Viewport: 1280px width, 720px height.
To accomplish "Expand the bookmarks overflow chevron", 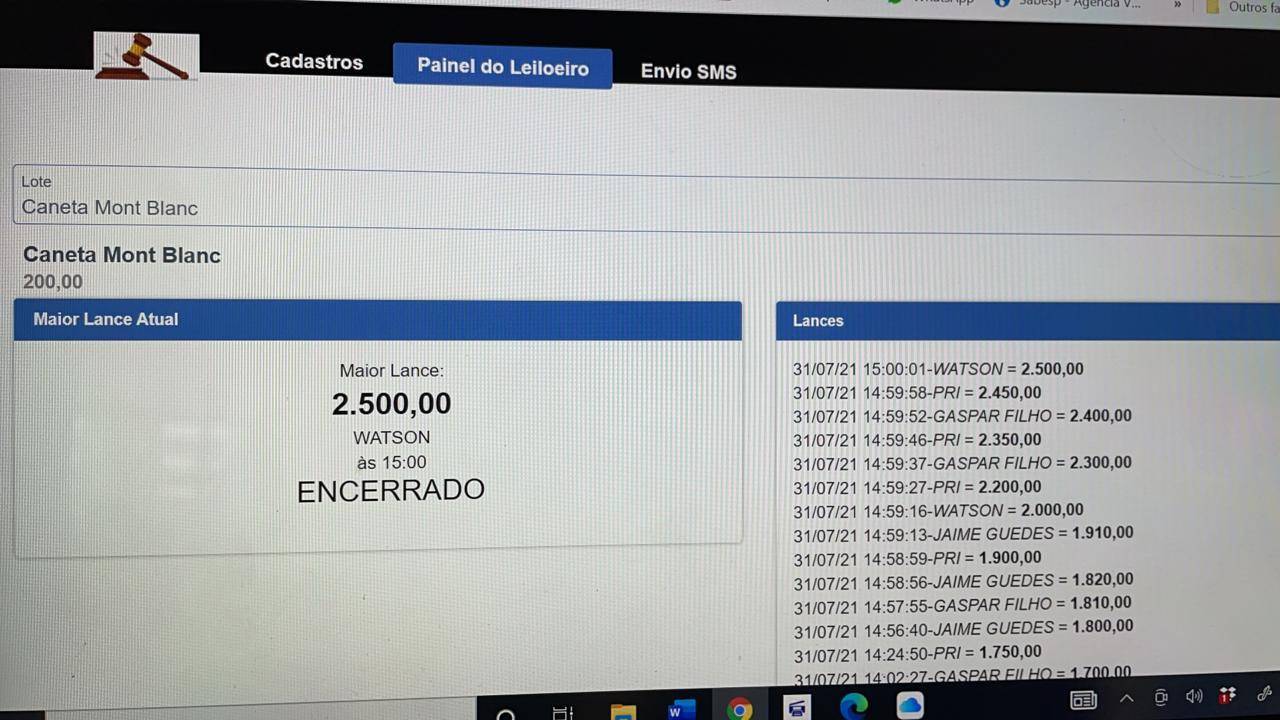I will pos(1177,5).
